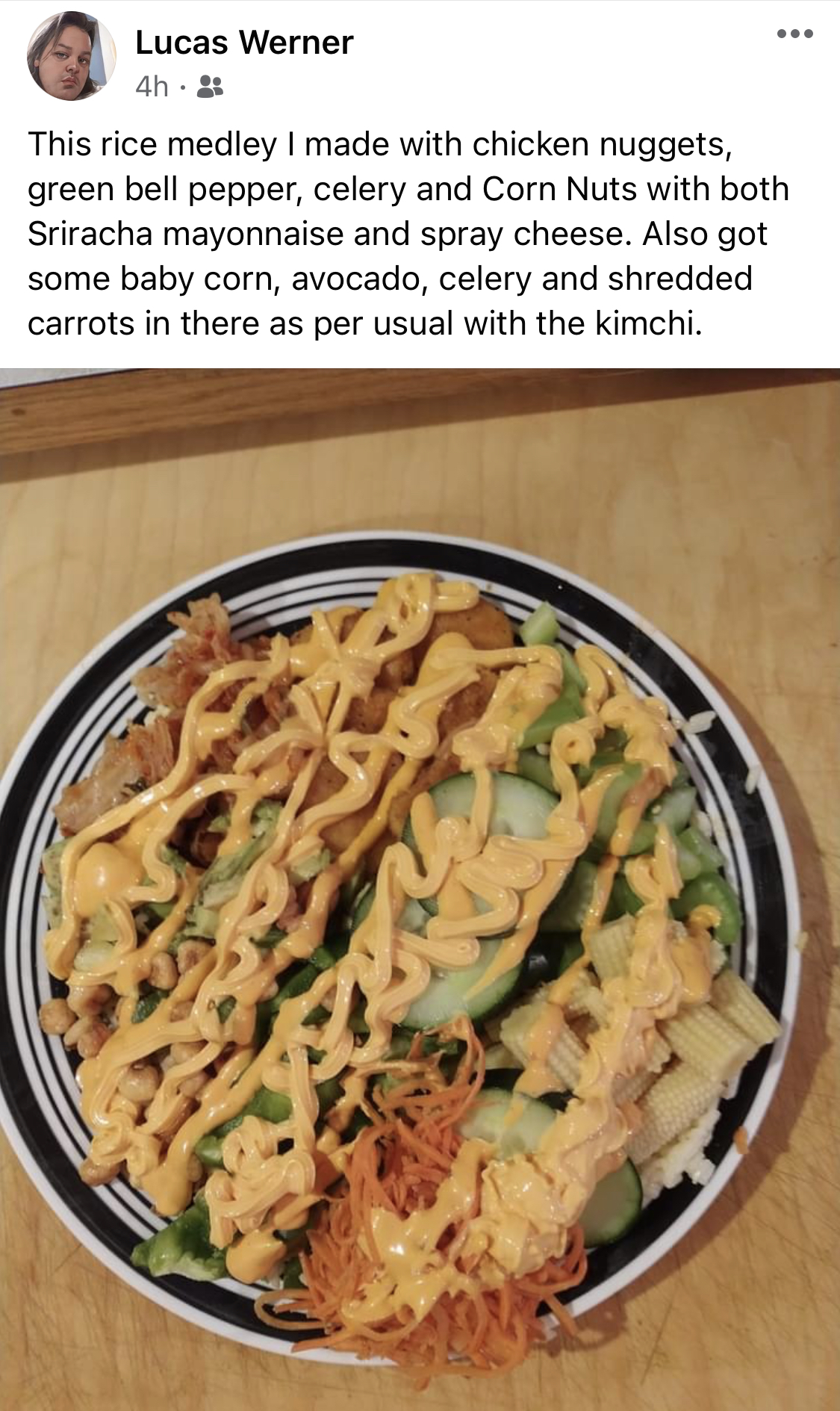Tap the Lucas Werner name link
This screenshot has height=1411, width=840.
[x=244, y=43]
